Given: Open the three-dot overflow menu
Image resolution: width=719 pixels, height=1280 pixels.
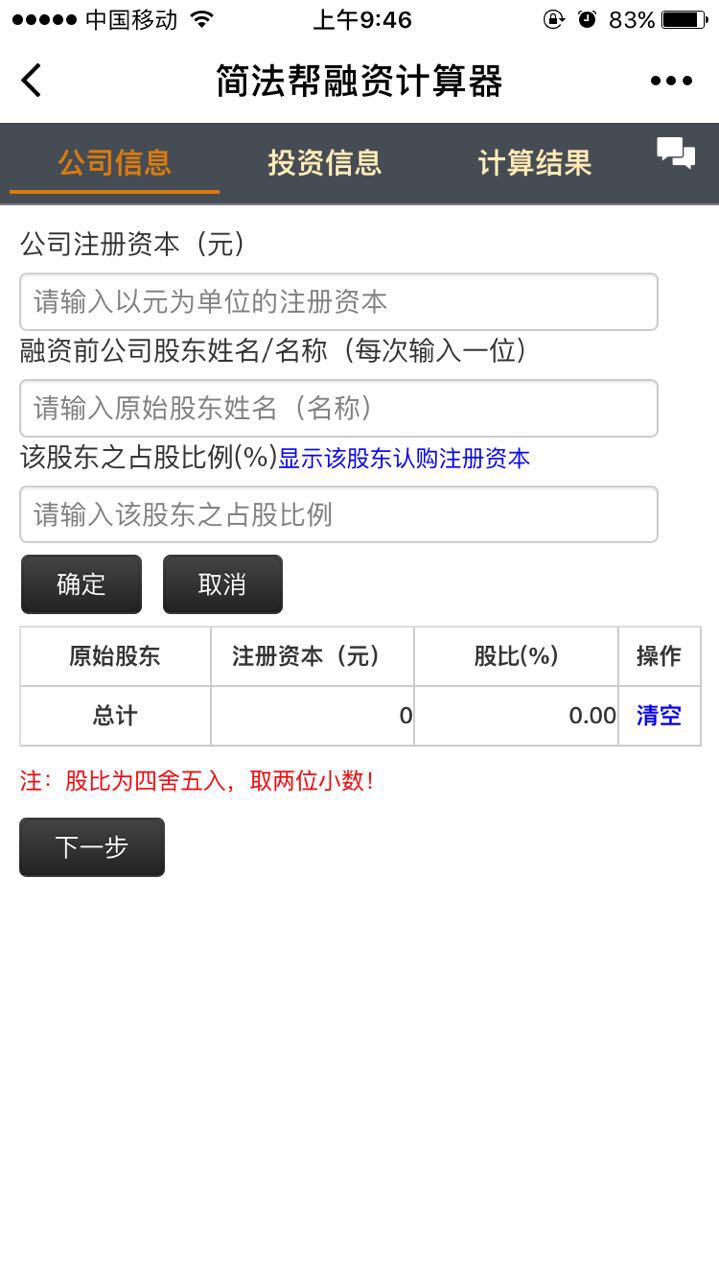Looking at the screenshot, I should tap(671, 81).
